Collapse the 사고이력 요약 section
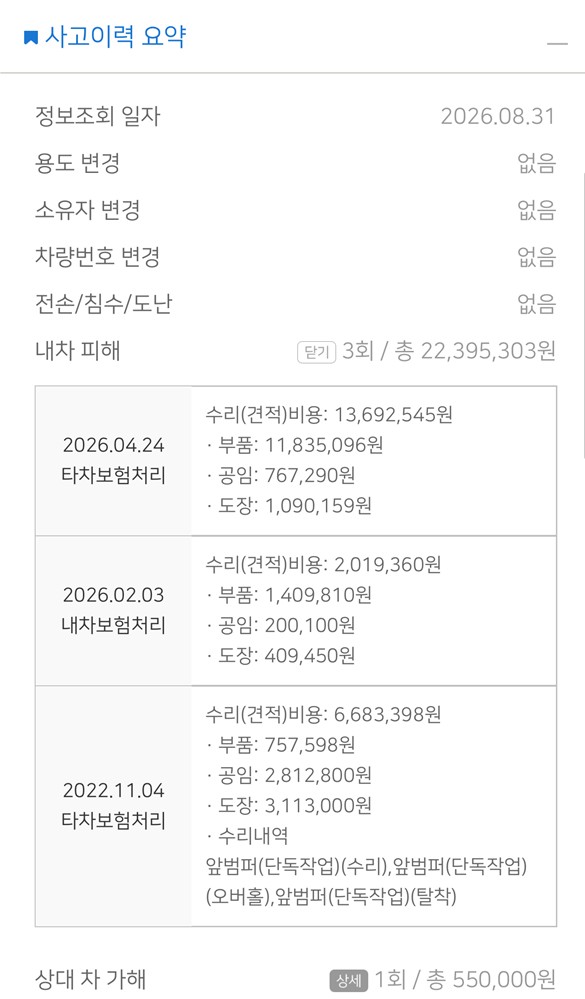 pos(557,43)
